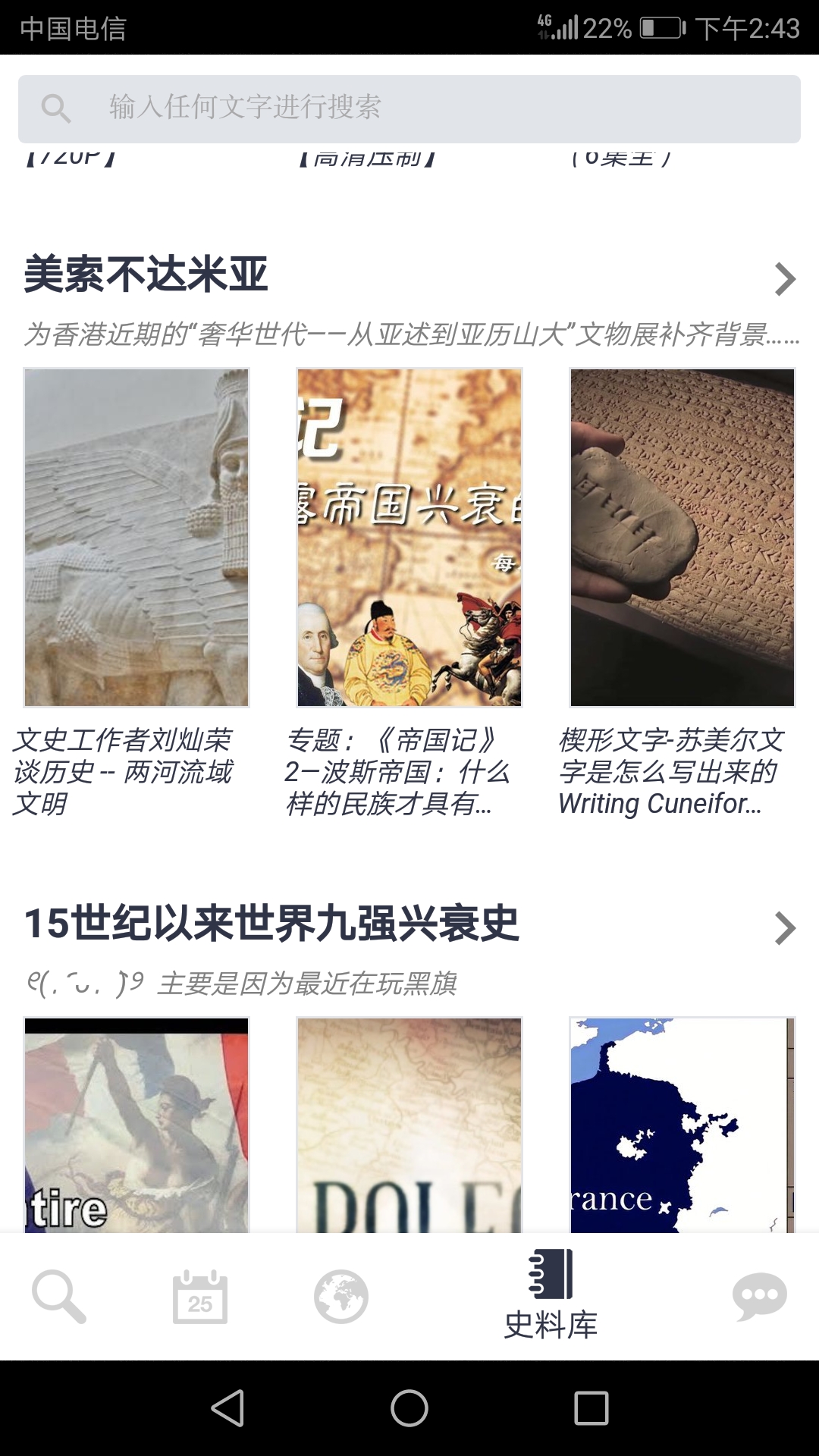Switch to the calendar tab
This screenshot has height=1456, width=819.
pyautogui.click(x=200, y=1296)
